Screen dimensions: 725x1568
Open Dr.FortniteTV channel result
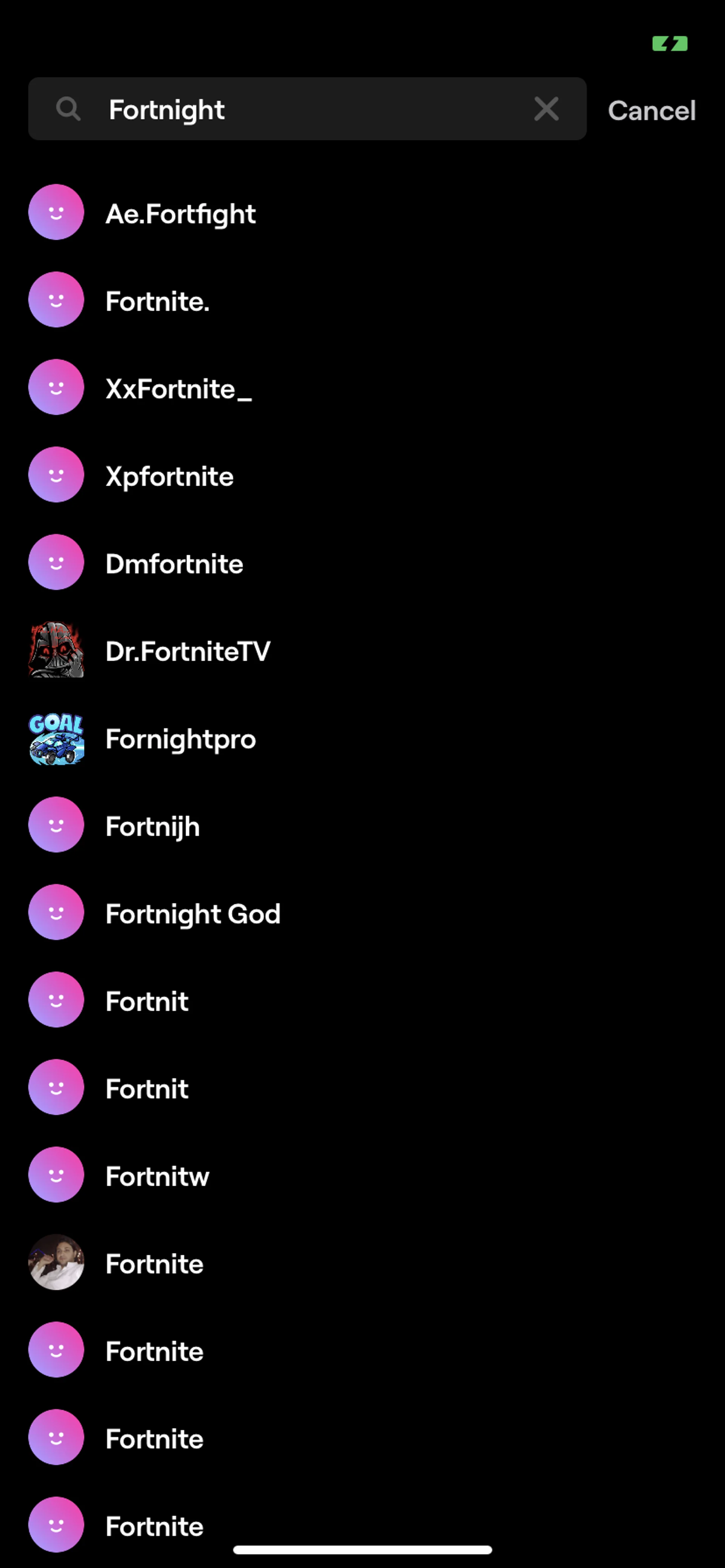coord(188,651)
